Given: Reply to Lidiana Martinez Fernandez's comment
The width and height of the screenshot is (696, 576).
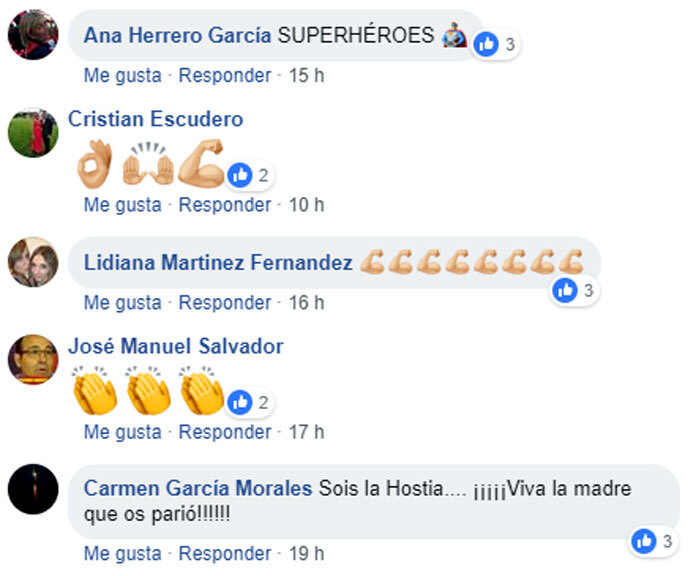Looking at the screenshot, I should [225, 303].
